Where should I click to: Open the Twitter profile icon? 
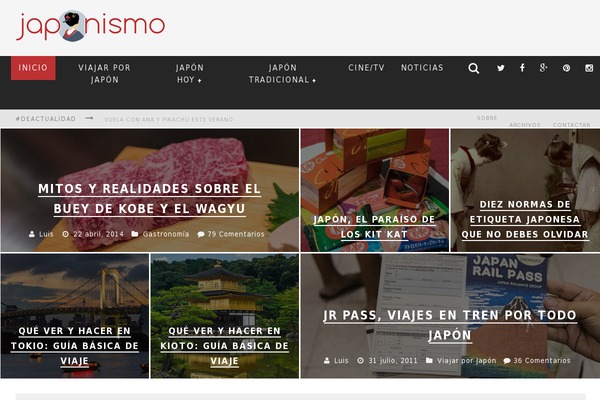tap(501, 68)
